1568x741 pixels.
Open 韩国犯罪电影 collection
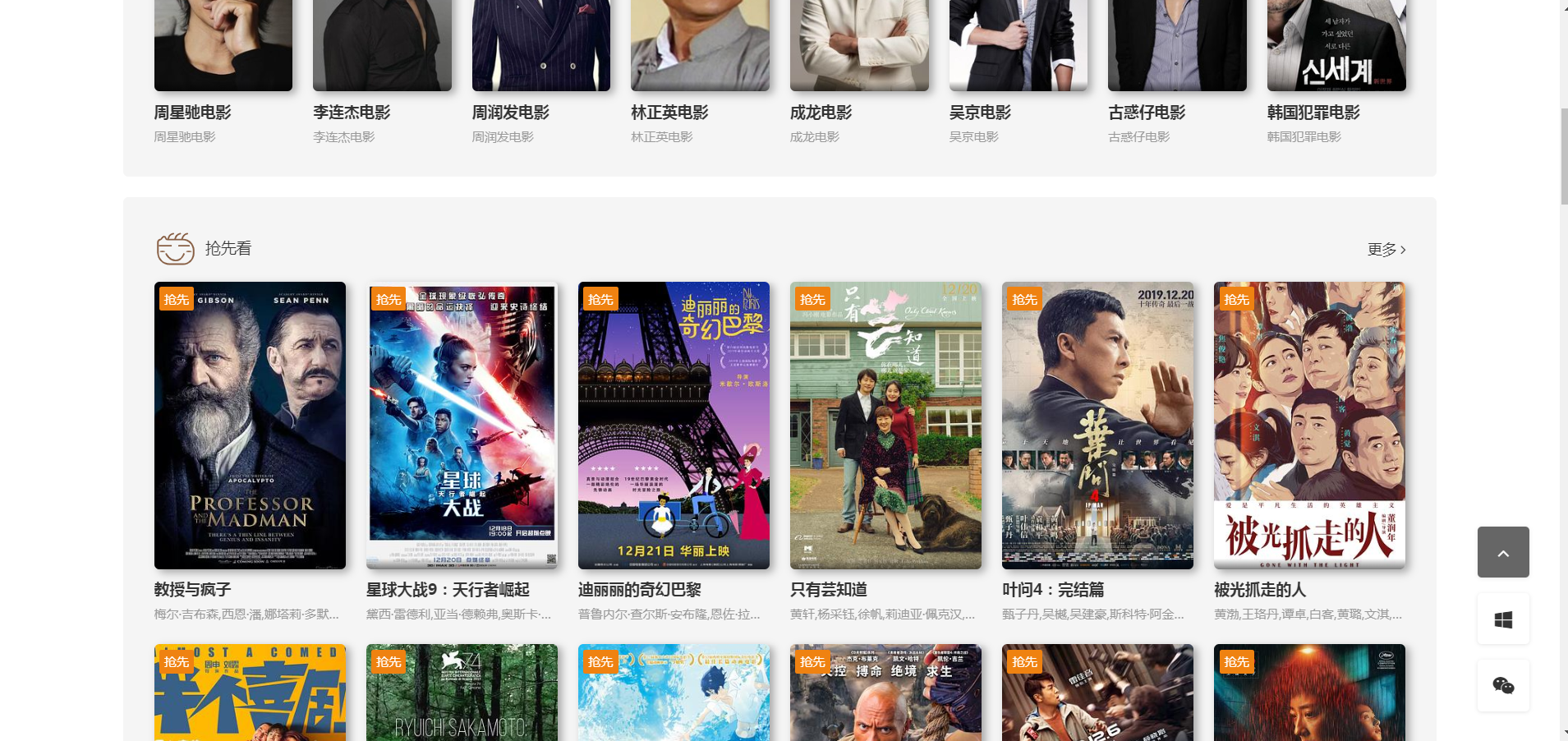coord(1313,113)
